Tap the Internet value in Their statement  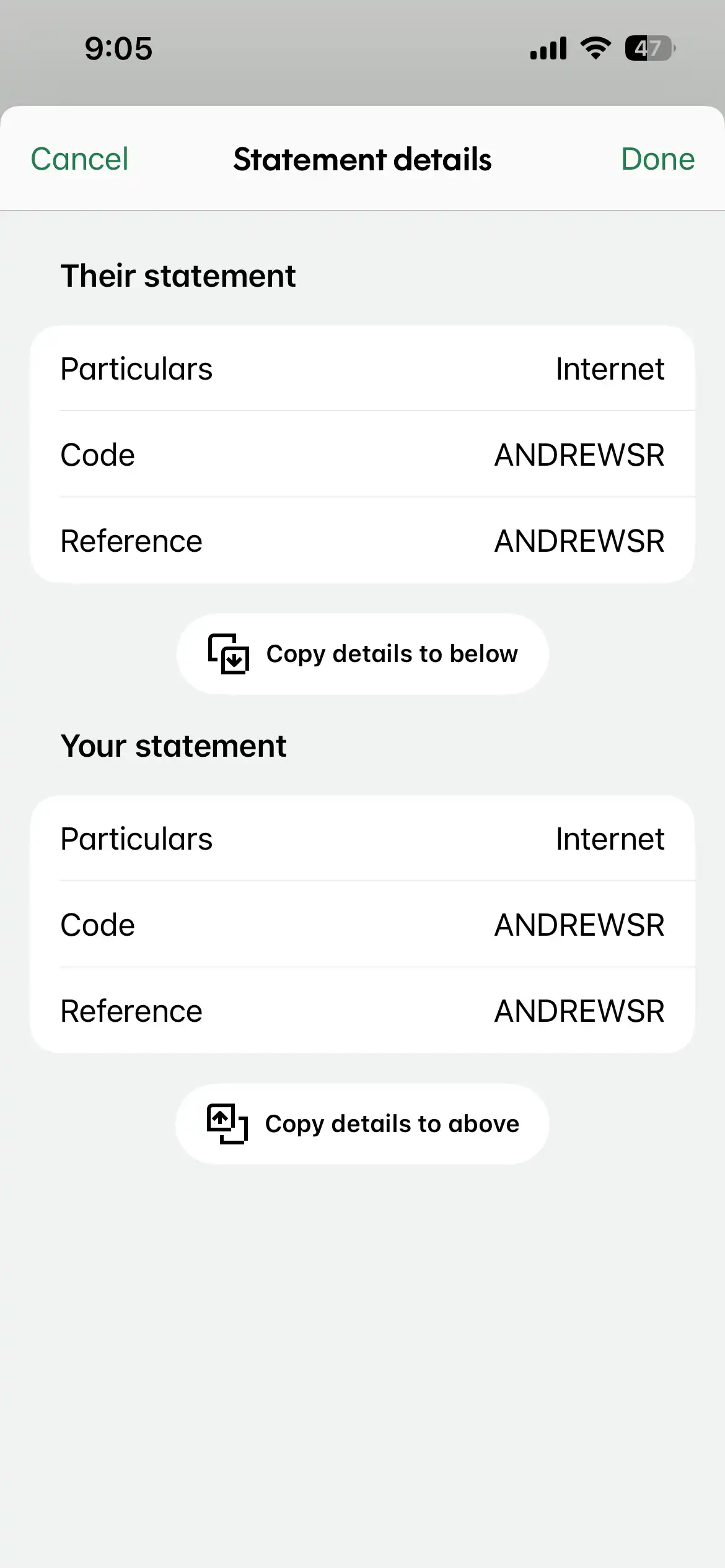click(x=610, y=368)
